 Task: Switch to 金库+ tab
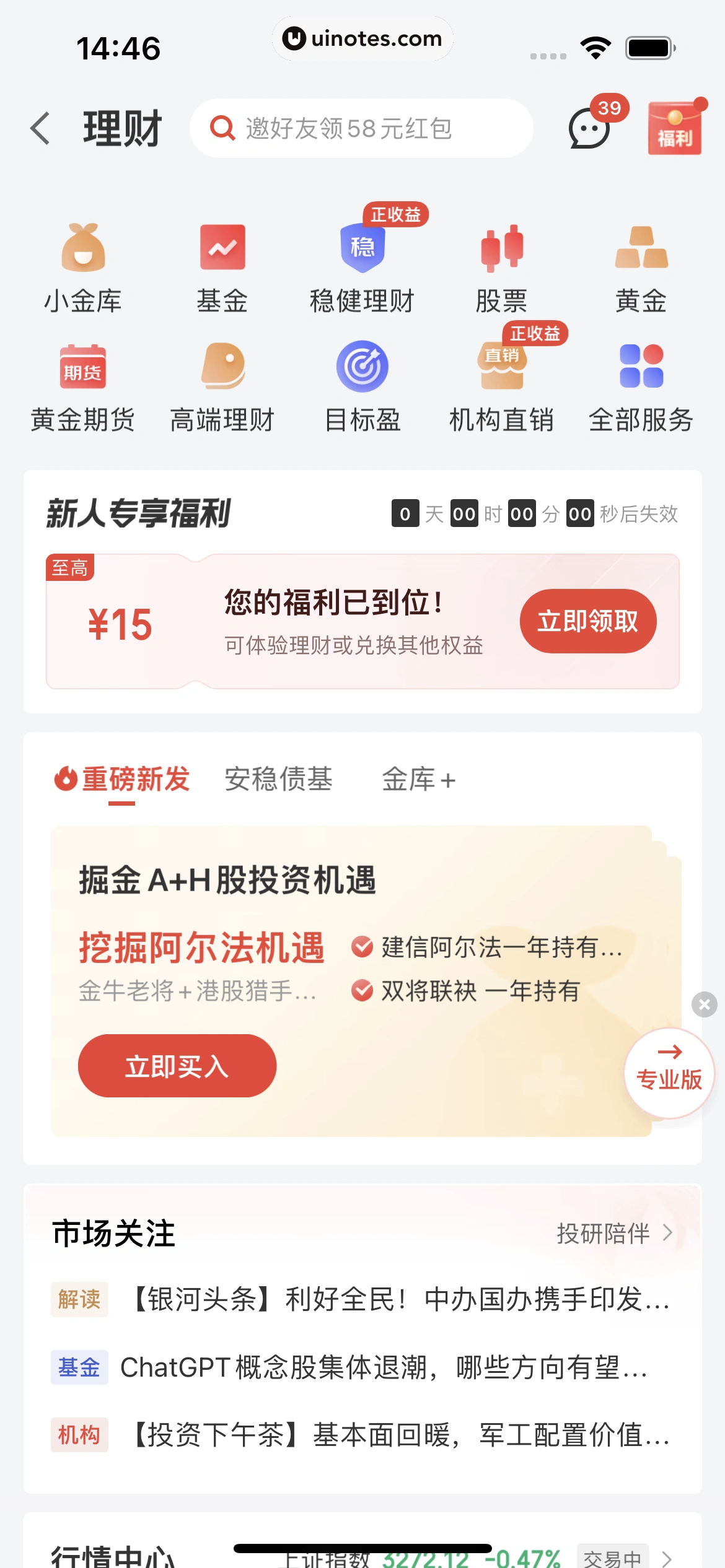(418, 780)
